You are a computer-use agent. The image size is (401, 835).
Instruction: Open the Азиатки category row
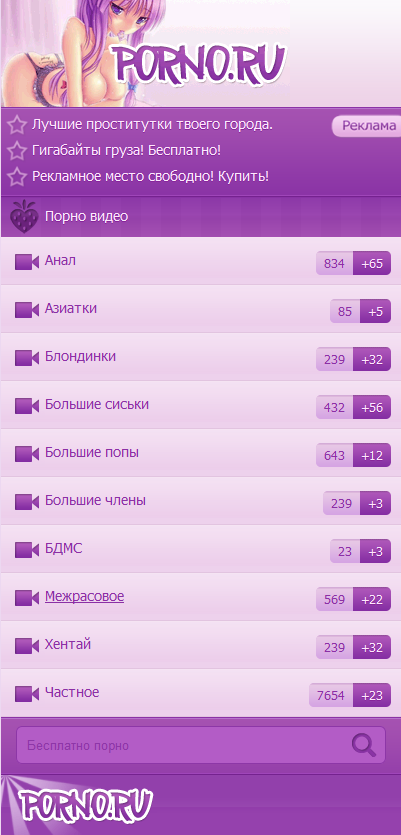pos(200,309)
